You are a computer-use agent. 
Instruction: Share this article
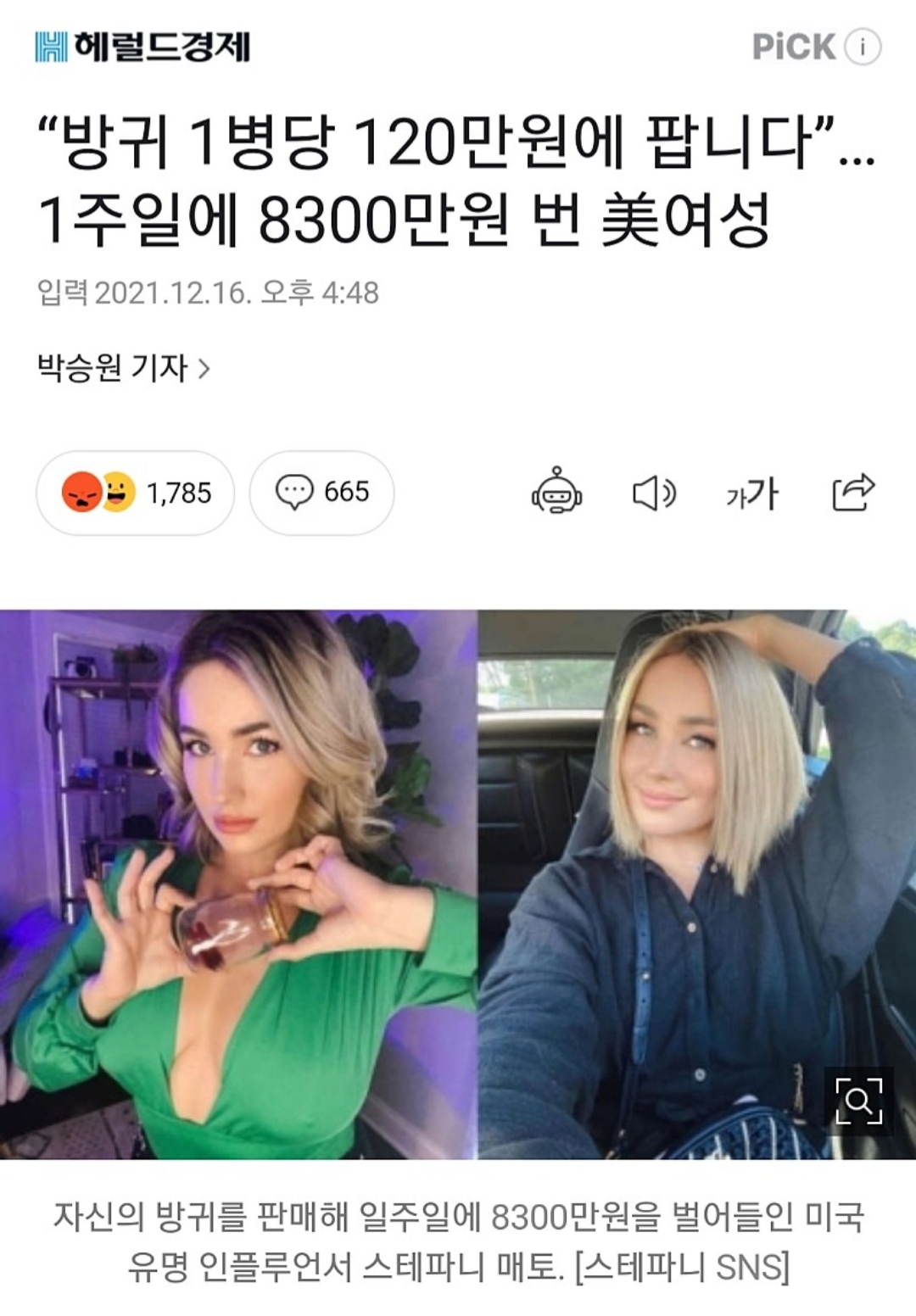point(853,492)
